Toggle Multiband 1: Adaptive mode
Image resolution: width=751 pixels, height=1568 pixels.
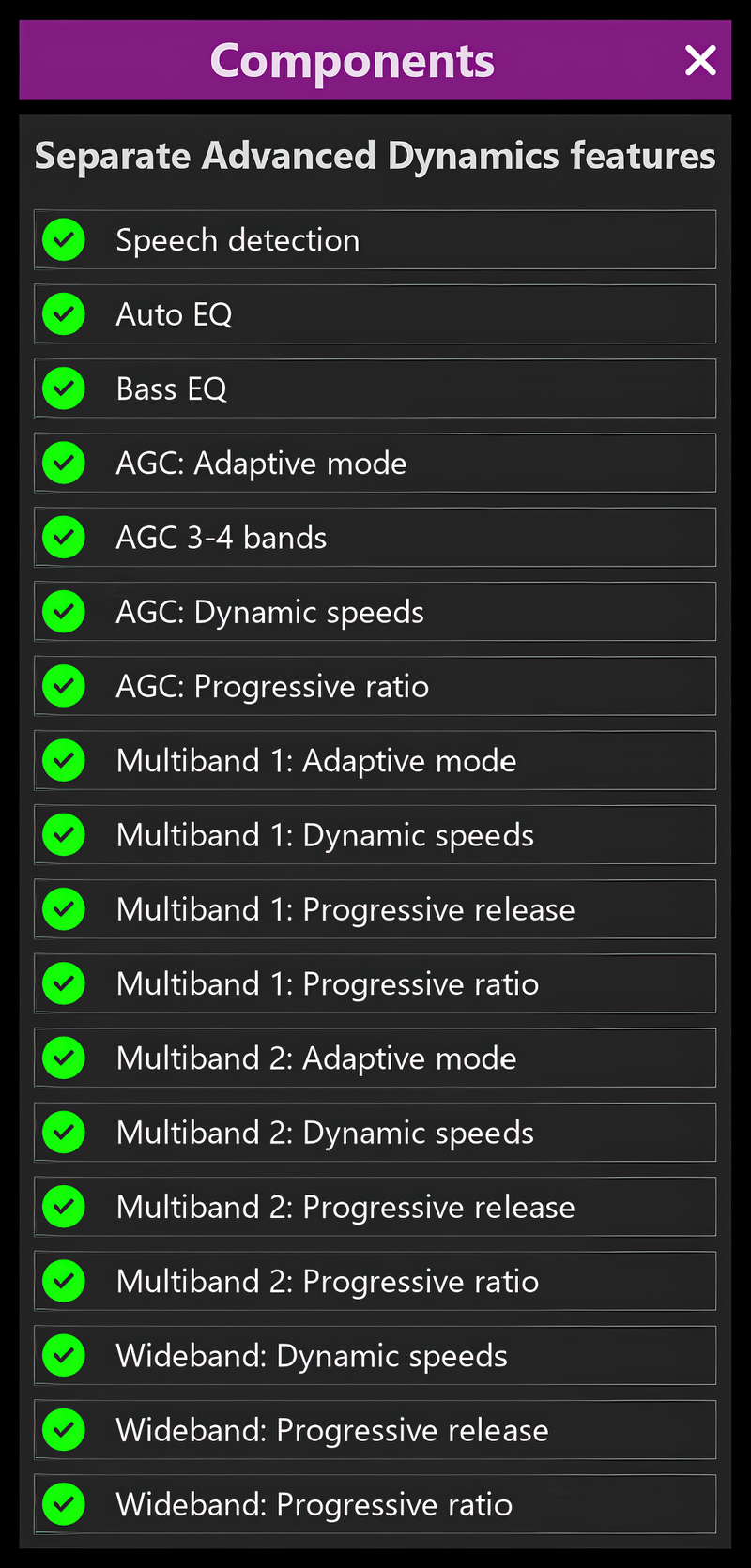coord(64,760)
